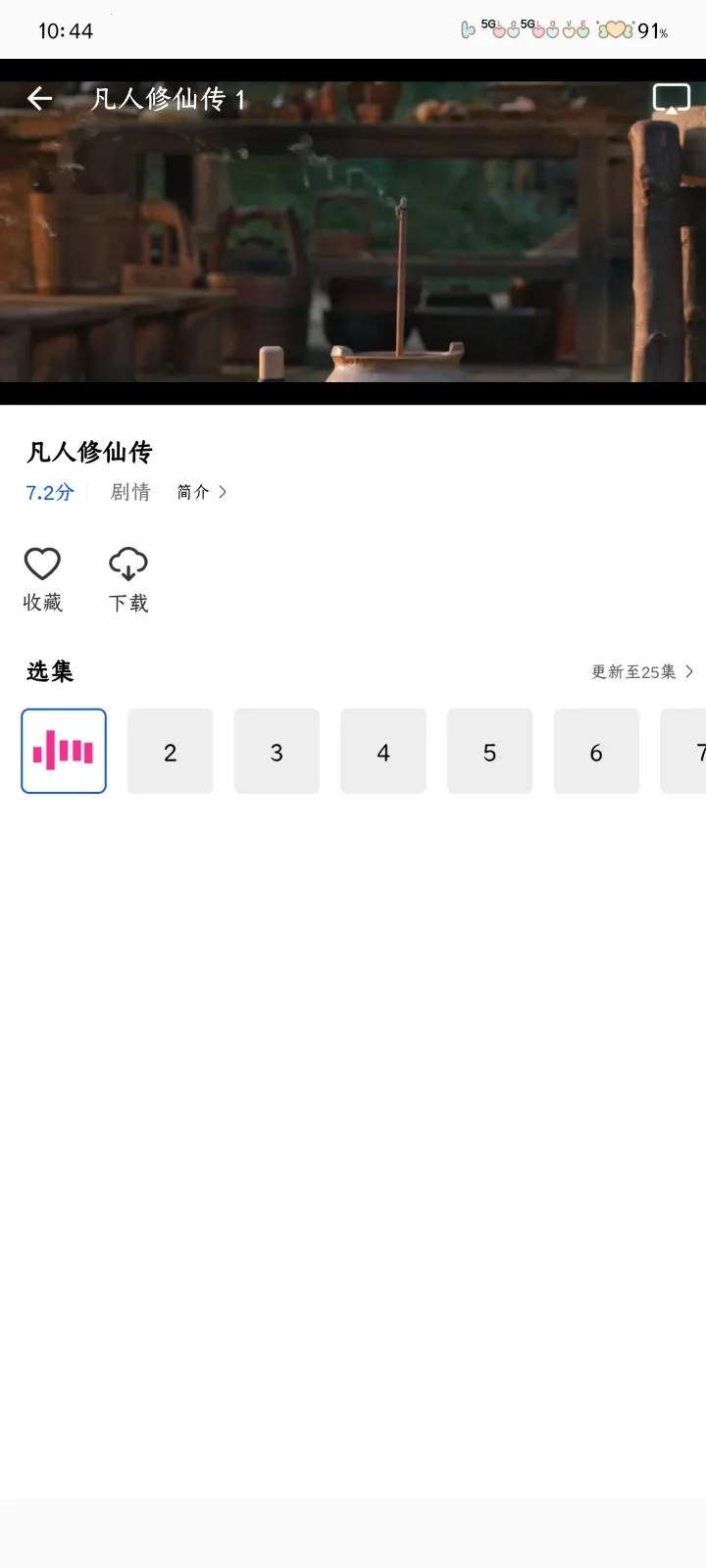Open the cast-to-TV screen icon
This screenshot has width=706, height=1568.
tap(672, 98)
